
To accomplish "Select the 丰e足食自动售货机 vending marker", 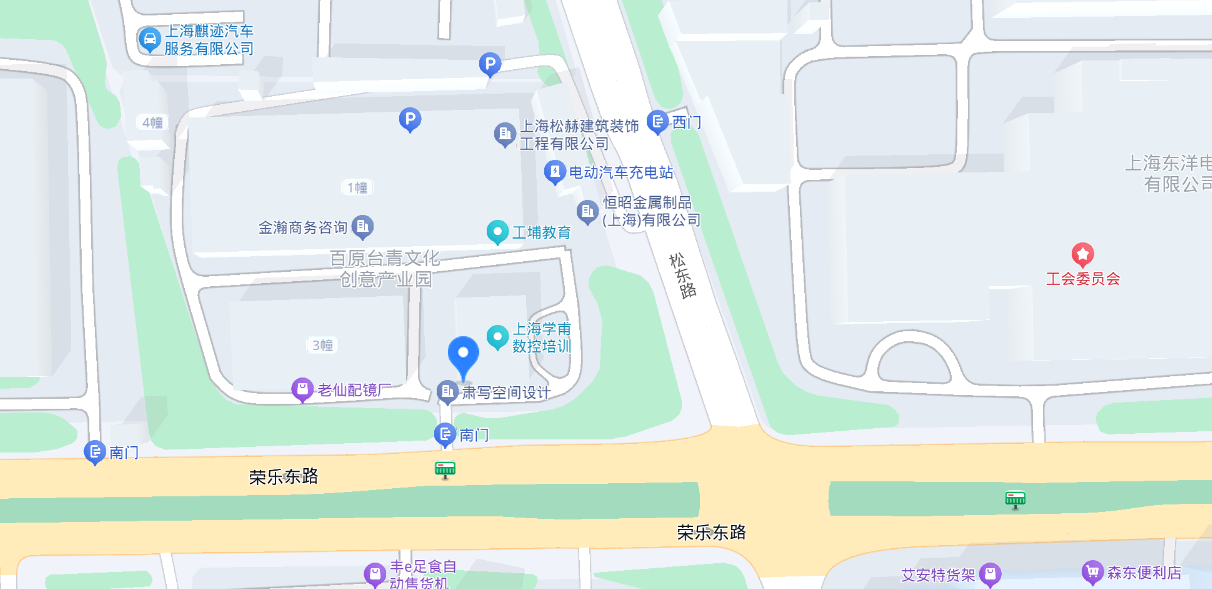I will (375, 574).
